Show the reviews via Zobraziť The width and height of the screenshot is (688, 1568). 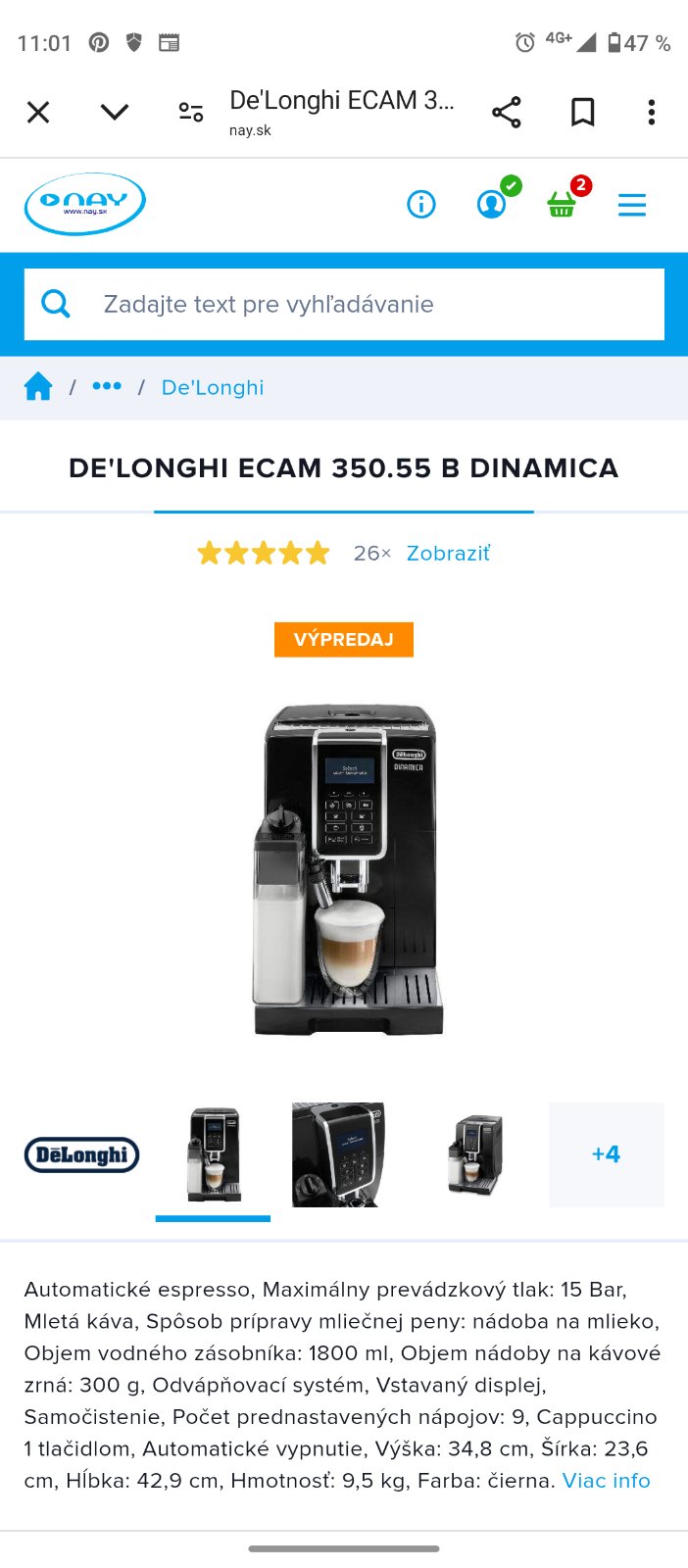(448, 553)
